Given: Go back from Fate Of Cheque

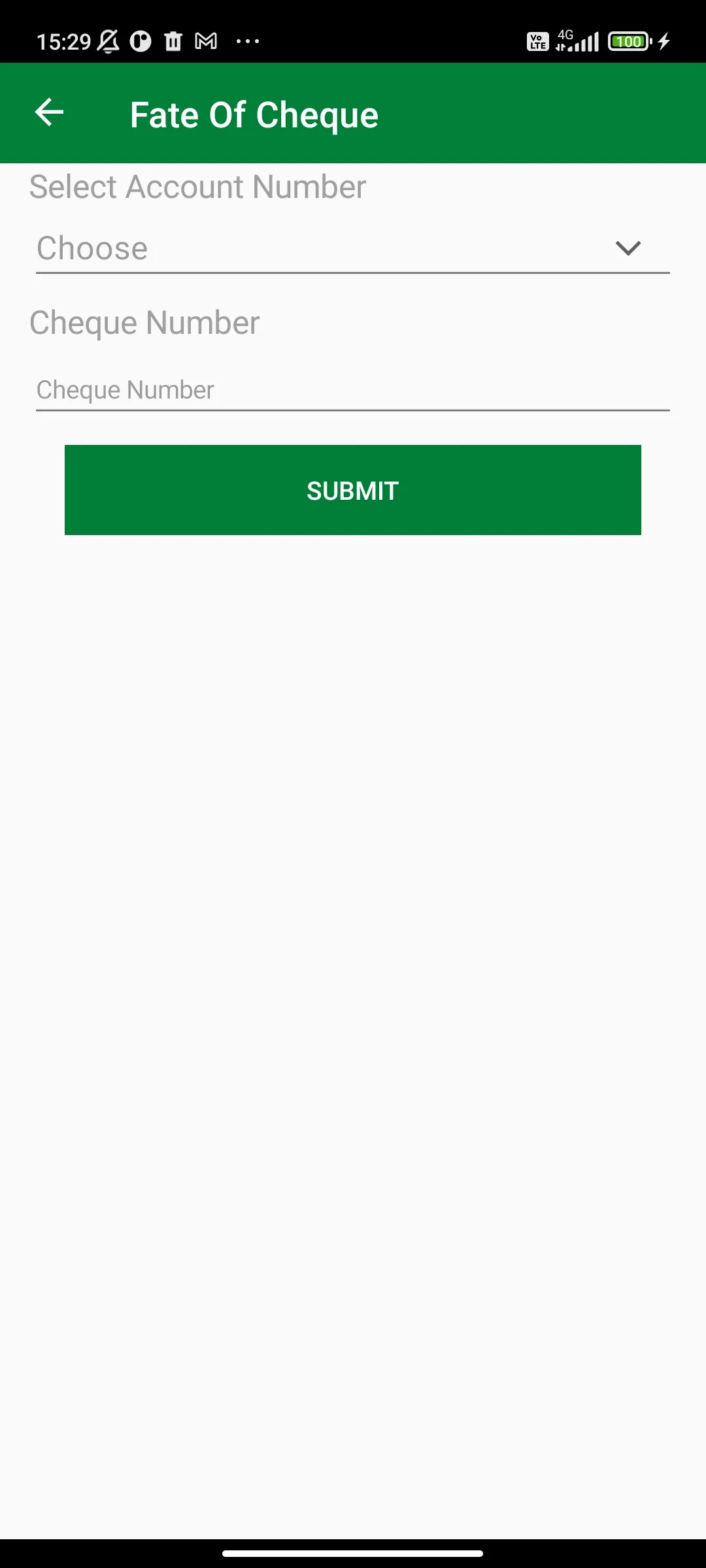Looking at the screenshot, I should click(49, 112).
